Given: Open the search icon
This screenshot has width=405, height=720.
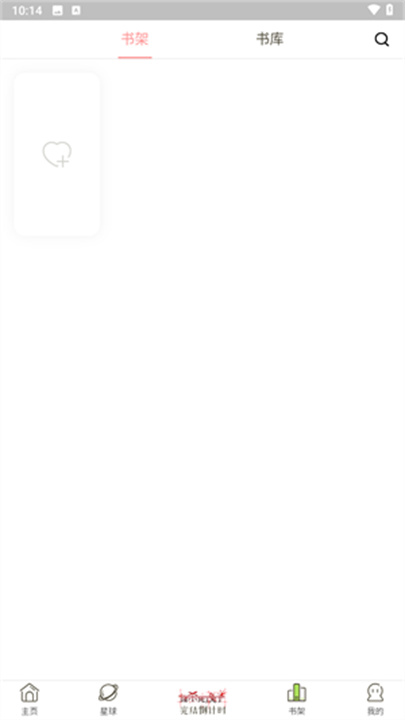Looking at the screenshot, I should [x=382, y=39].
